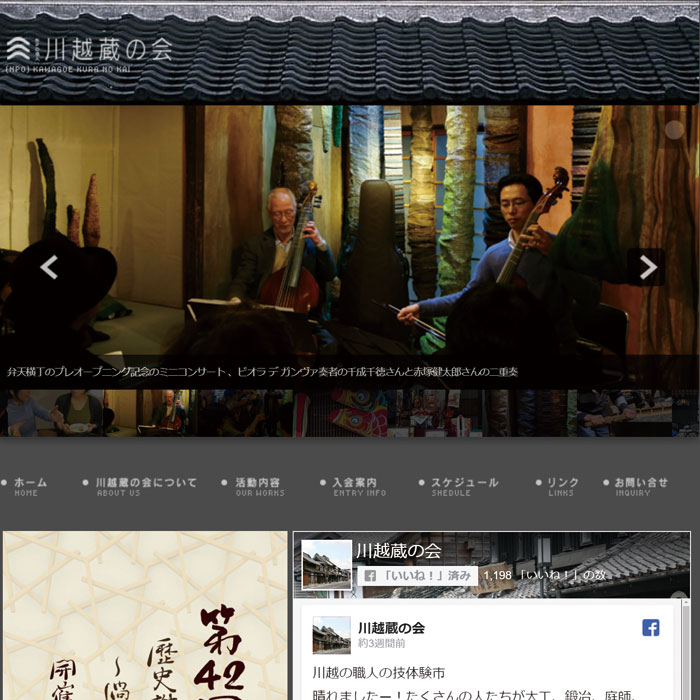Open 川越蔵の会 Facebook page title
This screenshot has height=700, width=700.
[398, 551]
